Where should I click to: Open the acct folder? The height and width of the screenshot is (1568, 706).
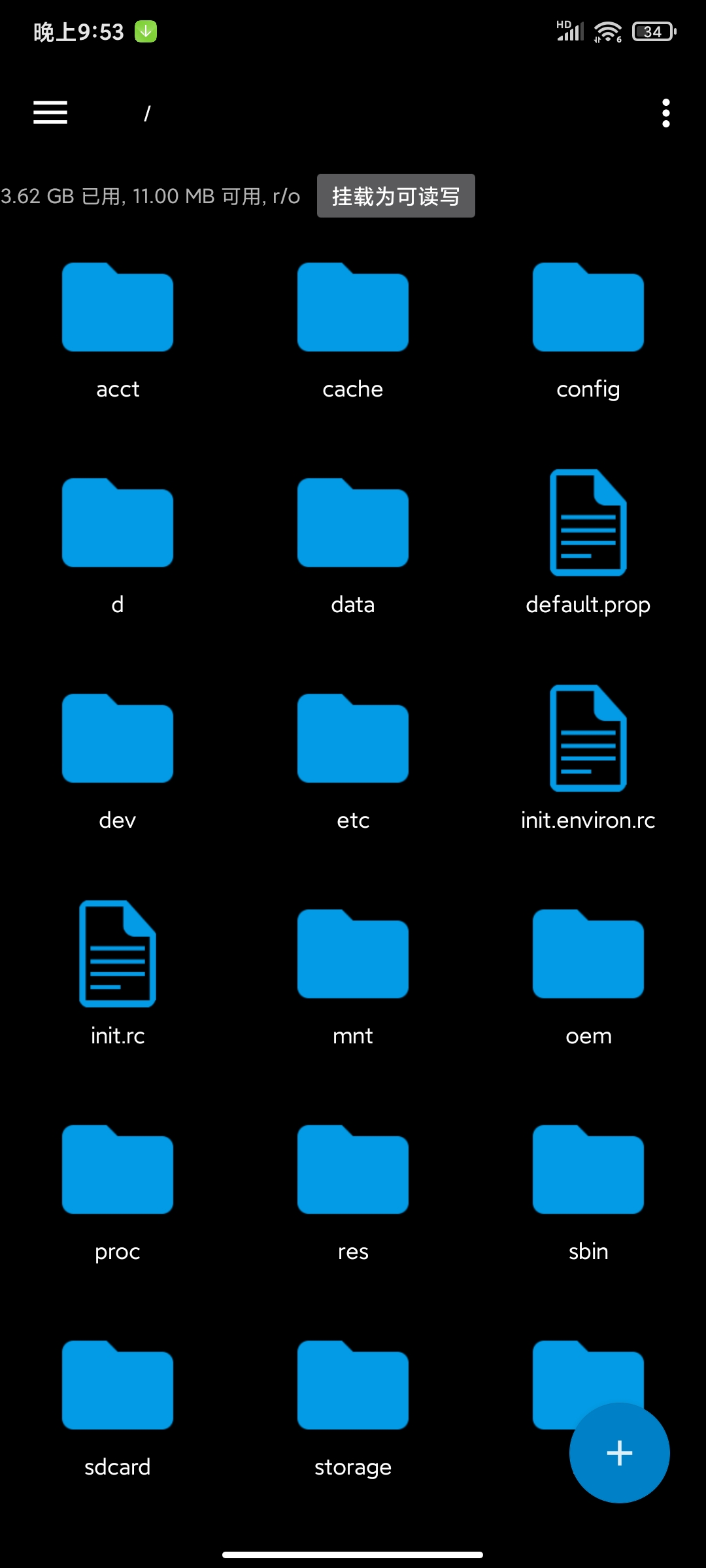click(x=118, y=308)
